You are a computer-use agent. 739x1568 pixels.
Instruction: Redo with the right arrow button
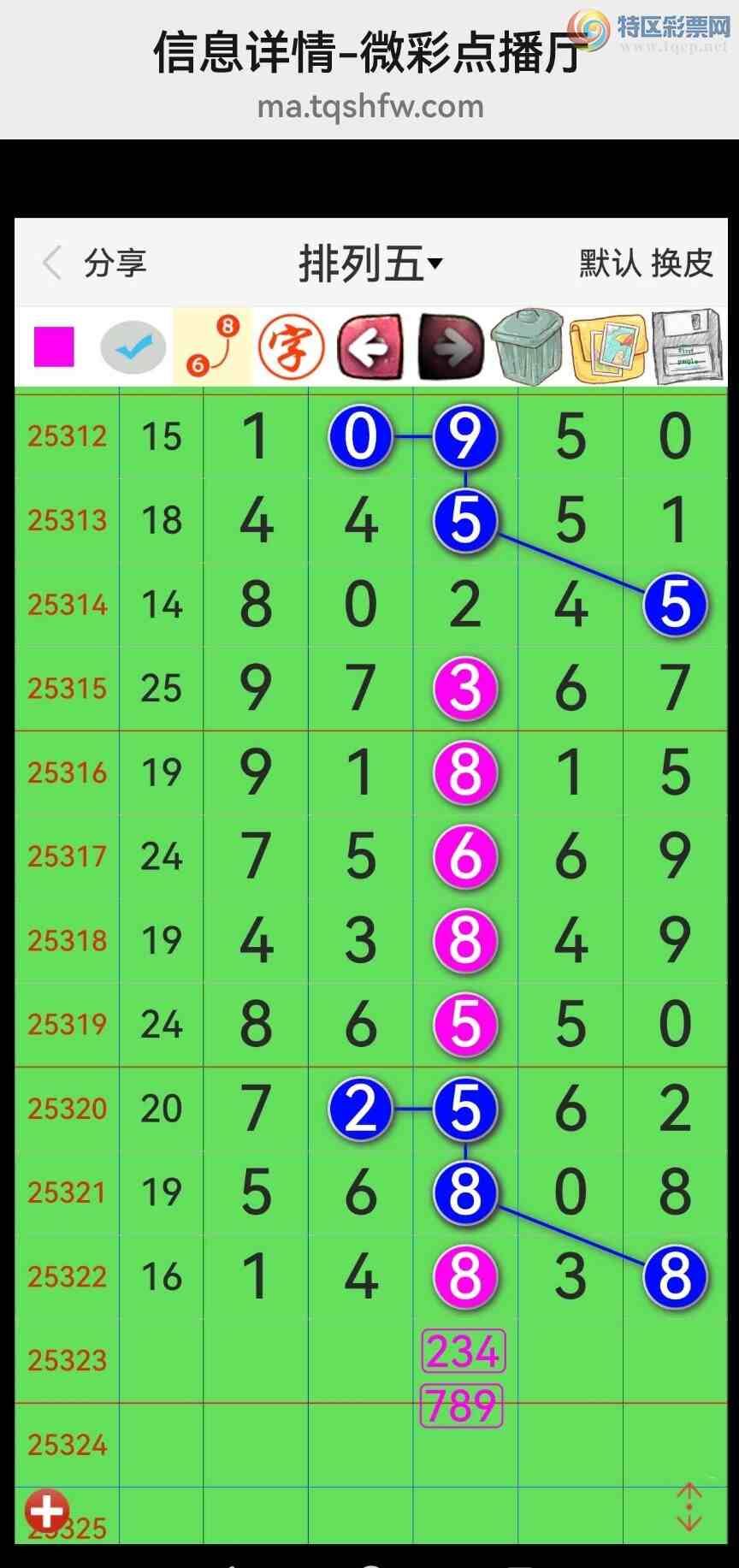[x=451, y=346]
